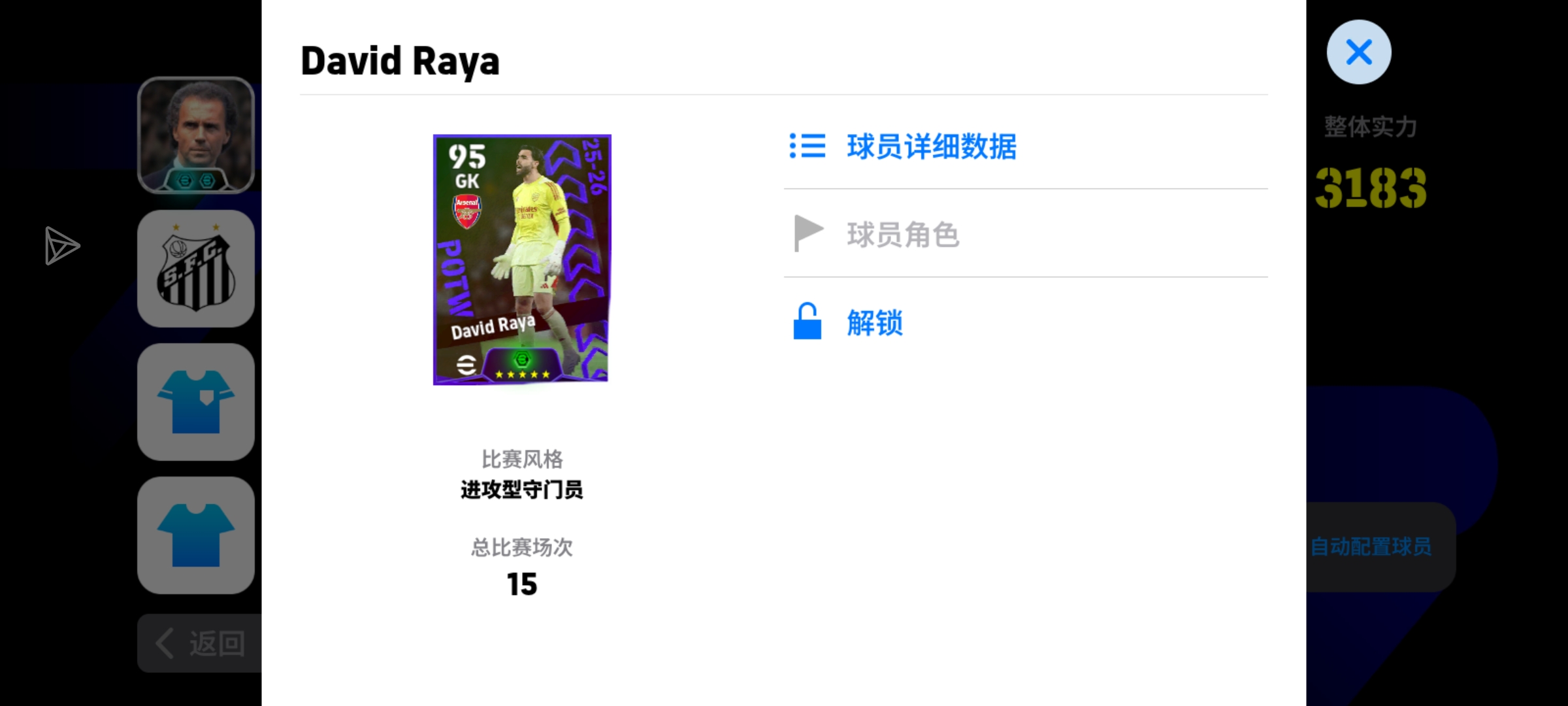Select 解锁 to unlock the player
This screenshot has width=1568, height=706.
click(874, 322)
